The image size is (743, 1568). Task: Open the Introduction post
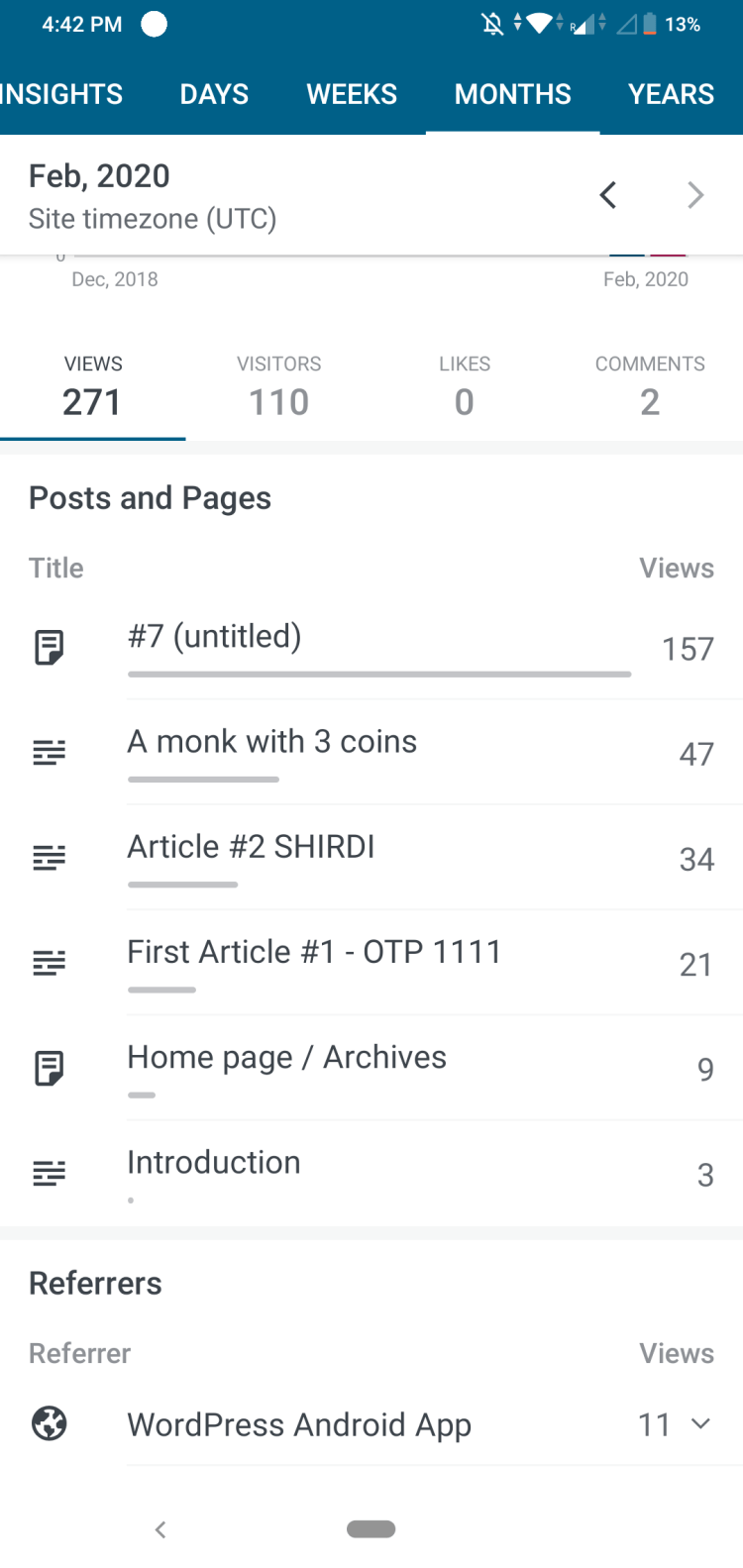(371, 1173)
